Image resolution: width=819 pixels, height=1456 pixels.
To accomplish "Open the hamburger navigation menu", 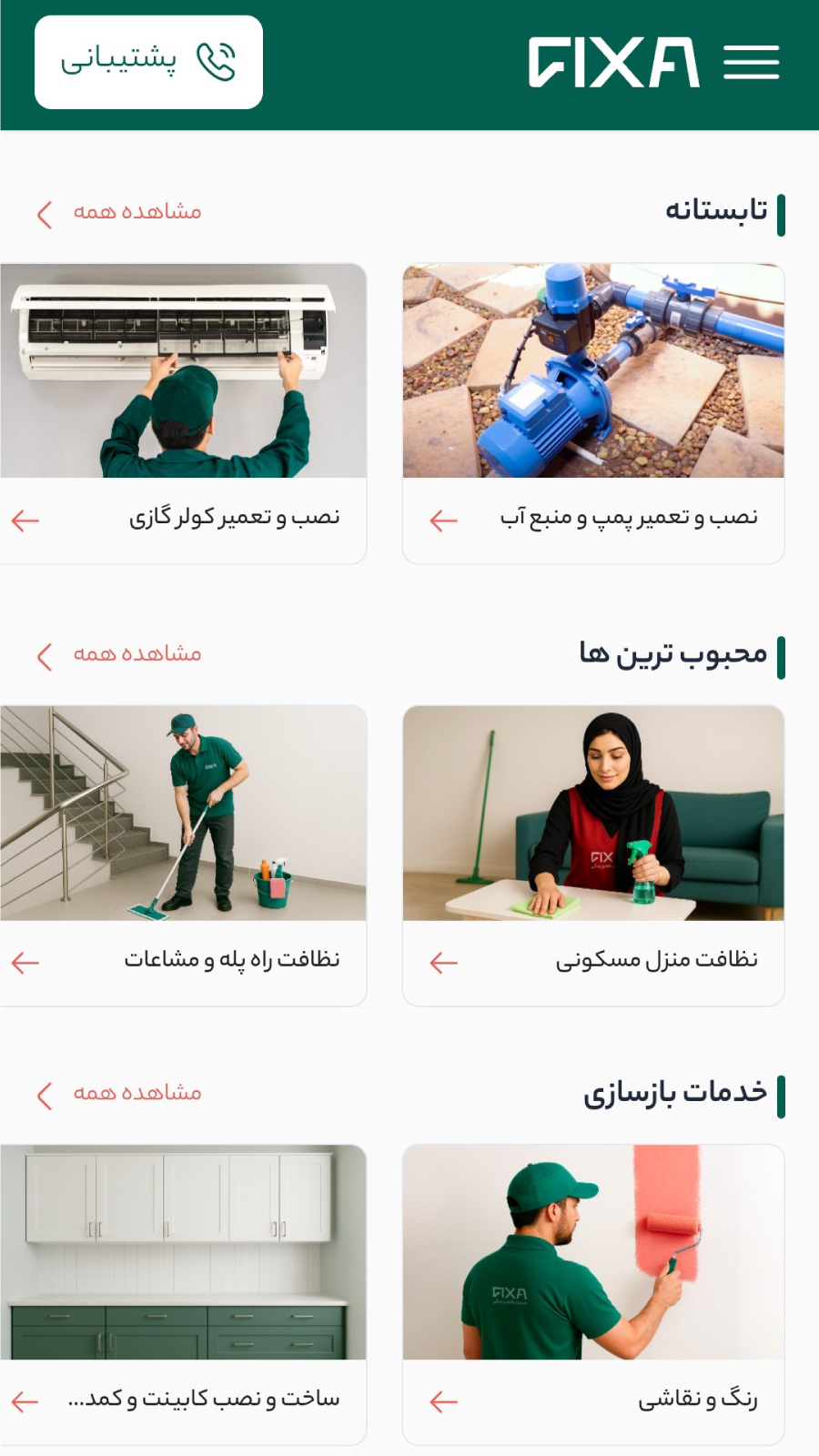I will click(x=753, y=62).
